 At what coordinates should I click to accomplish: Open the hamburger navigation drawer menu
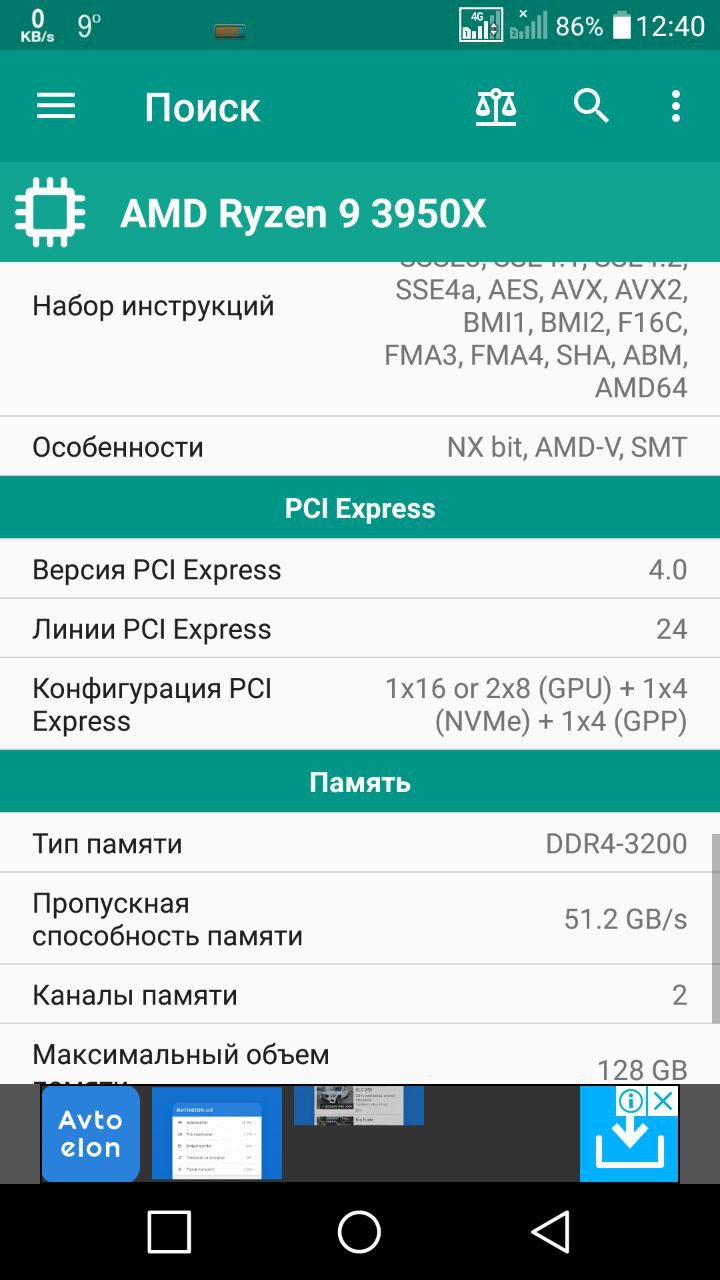click(x=56, y=106)
